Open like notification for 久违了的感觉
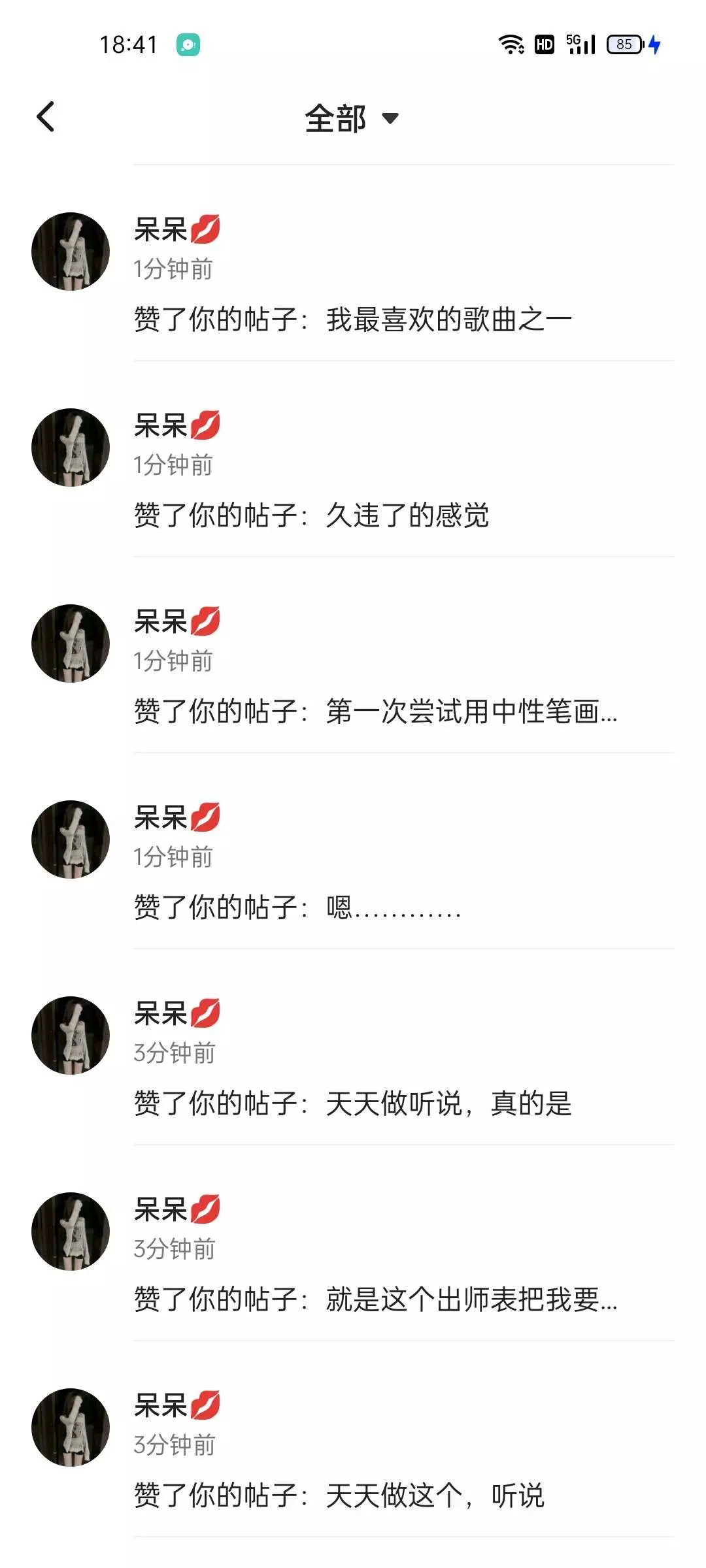This screenshot has height=1568, width=706. tap(312, 515)
